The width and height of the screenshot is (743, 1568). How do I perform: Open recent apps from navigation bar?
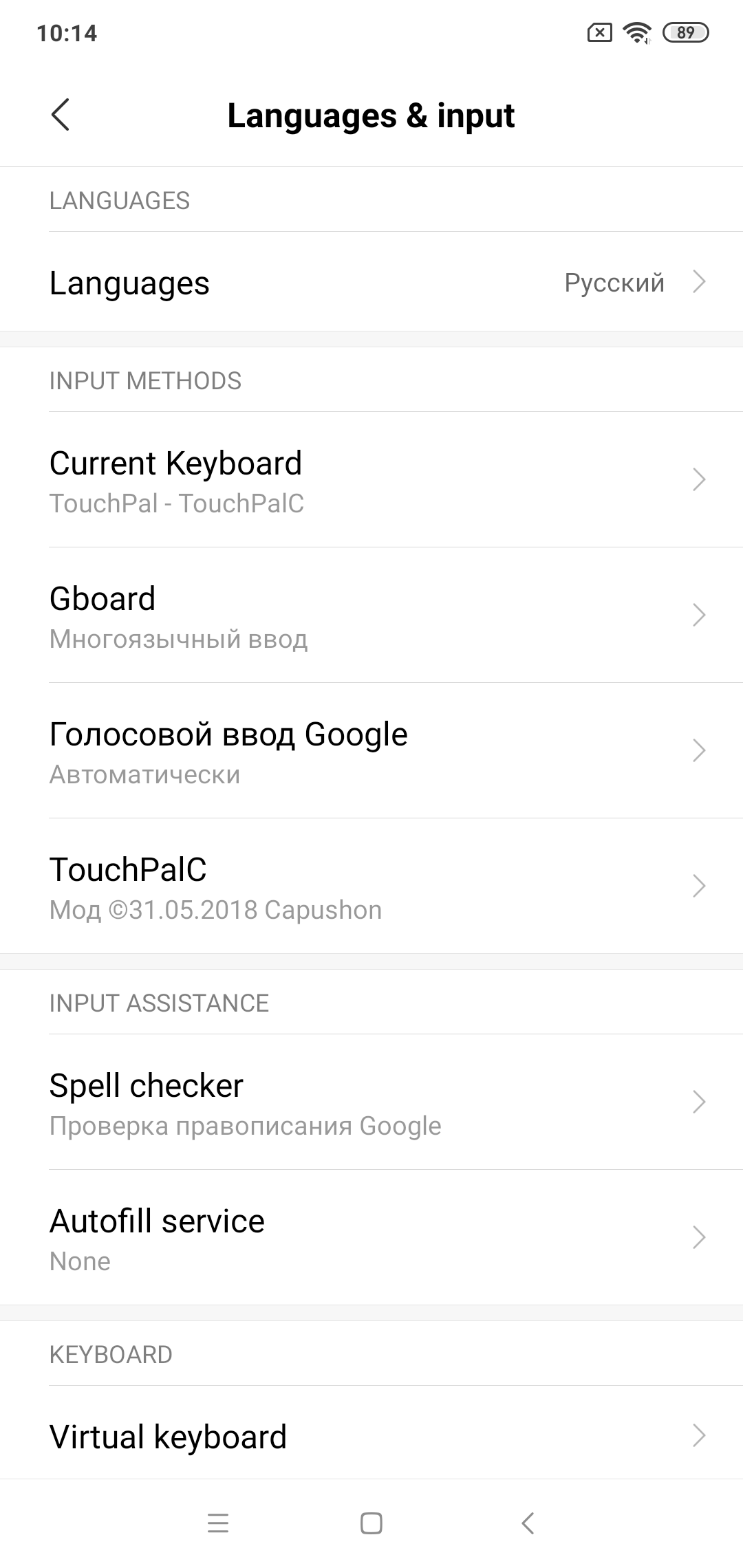click(x=218, y=1524)
